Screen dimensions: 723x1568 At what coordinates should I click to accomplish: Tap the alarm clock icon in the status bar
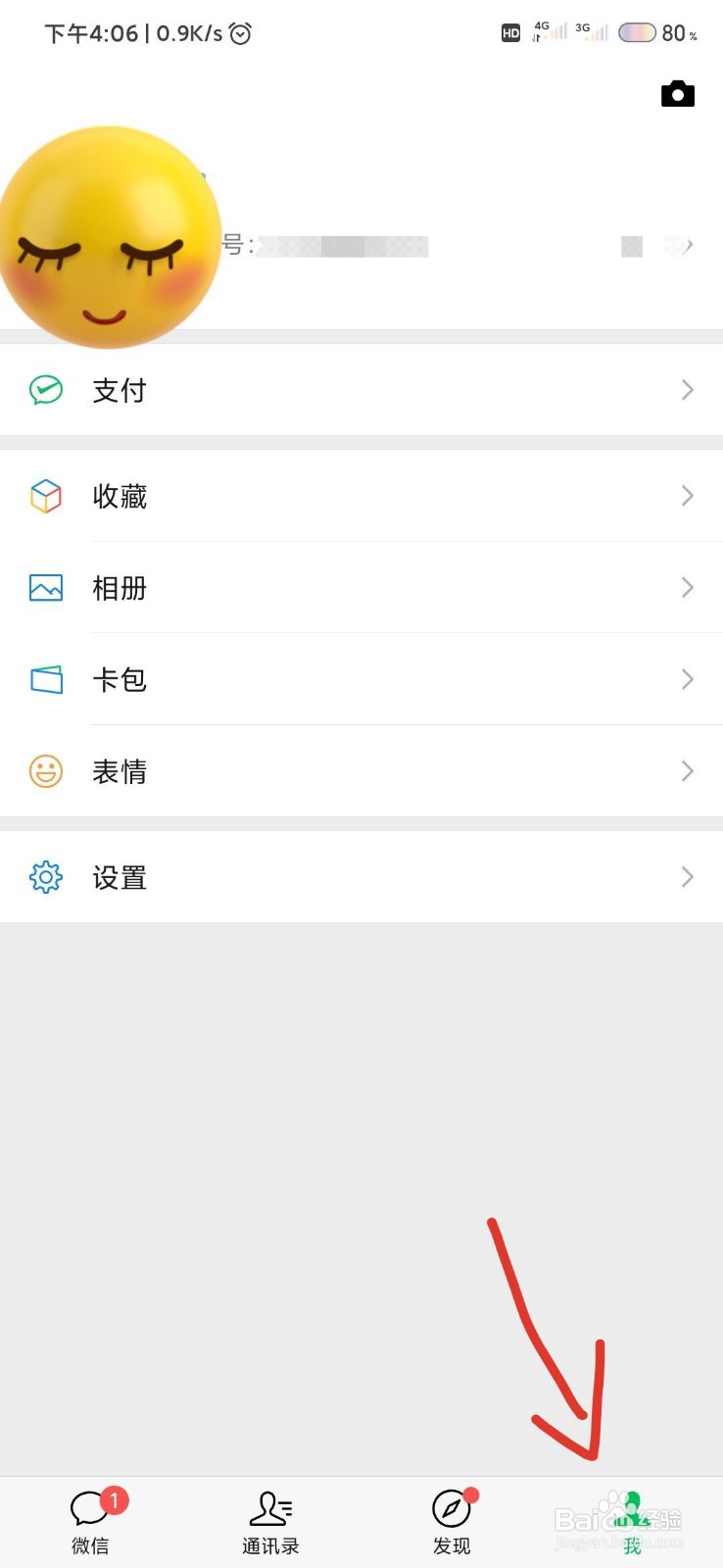pos(238,33)
